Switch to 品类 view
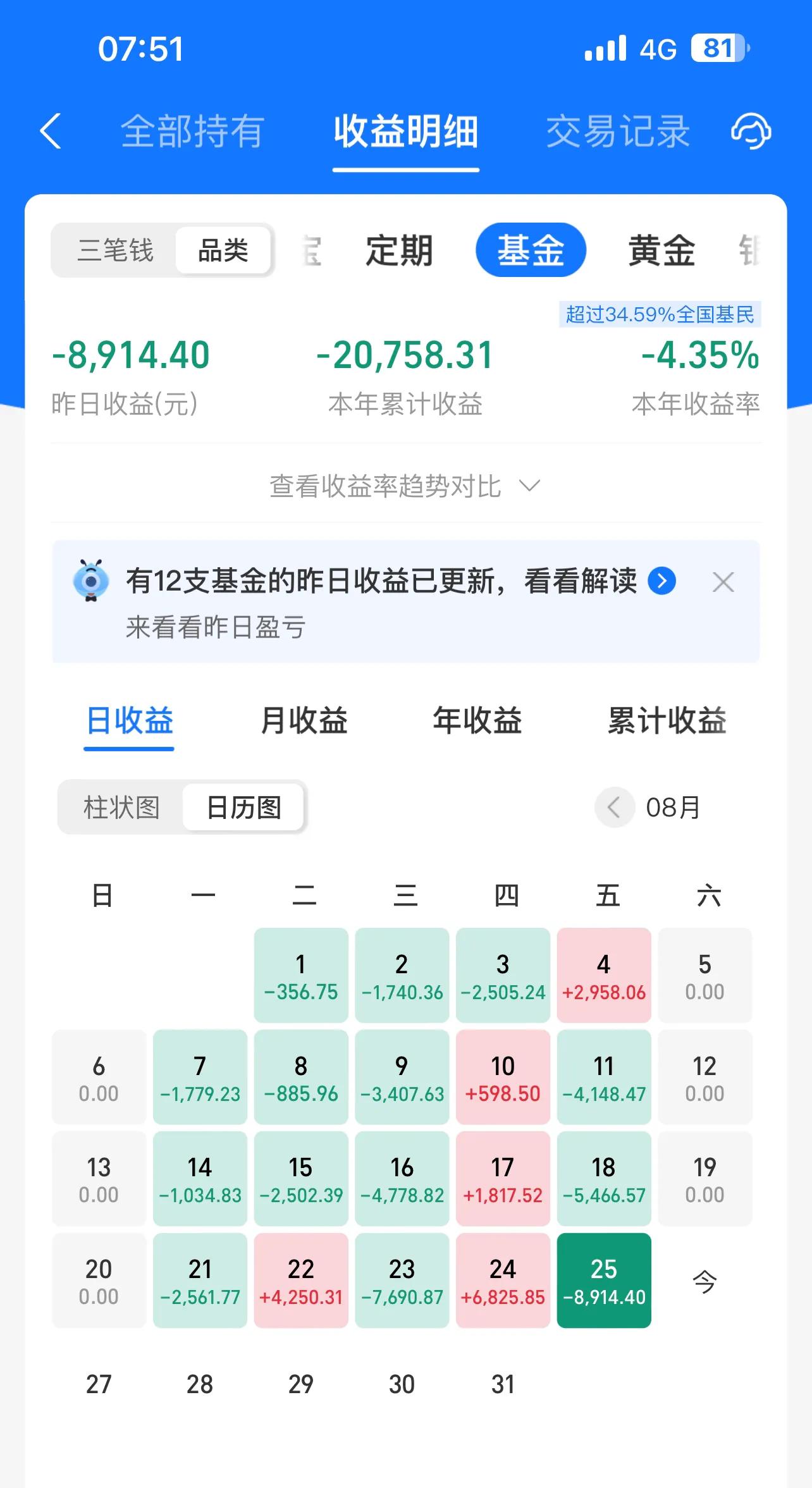This screenshot has width=812, height=1488. pyautogui.click(x=223, y=250)
